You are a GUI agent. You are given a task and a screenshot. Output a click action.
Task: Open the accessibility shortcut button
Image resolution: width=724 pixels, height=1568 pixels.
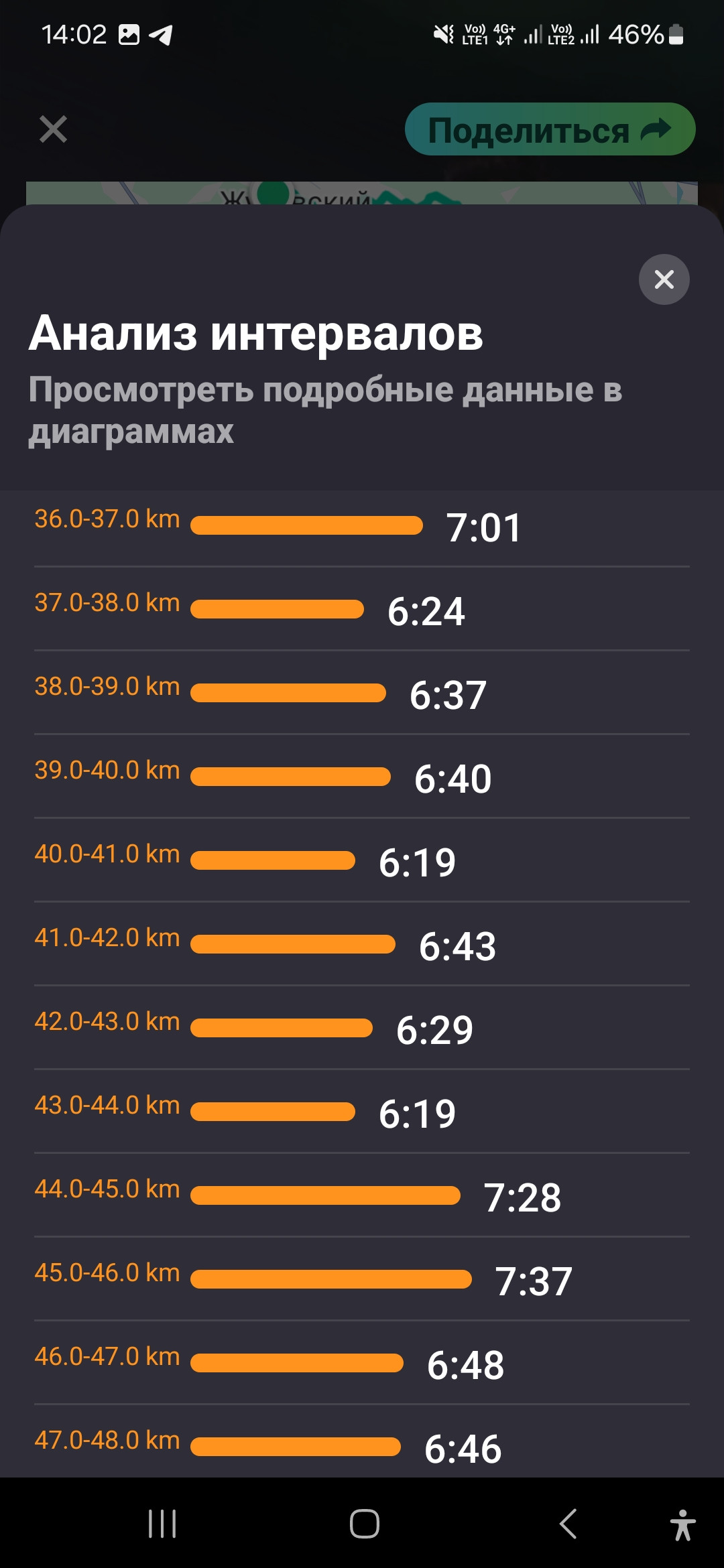pyautogui.click(x=682, y=1524)
